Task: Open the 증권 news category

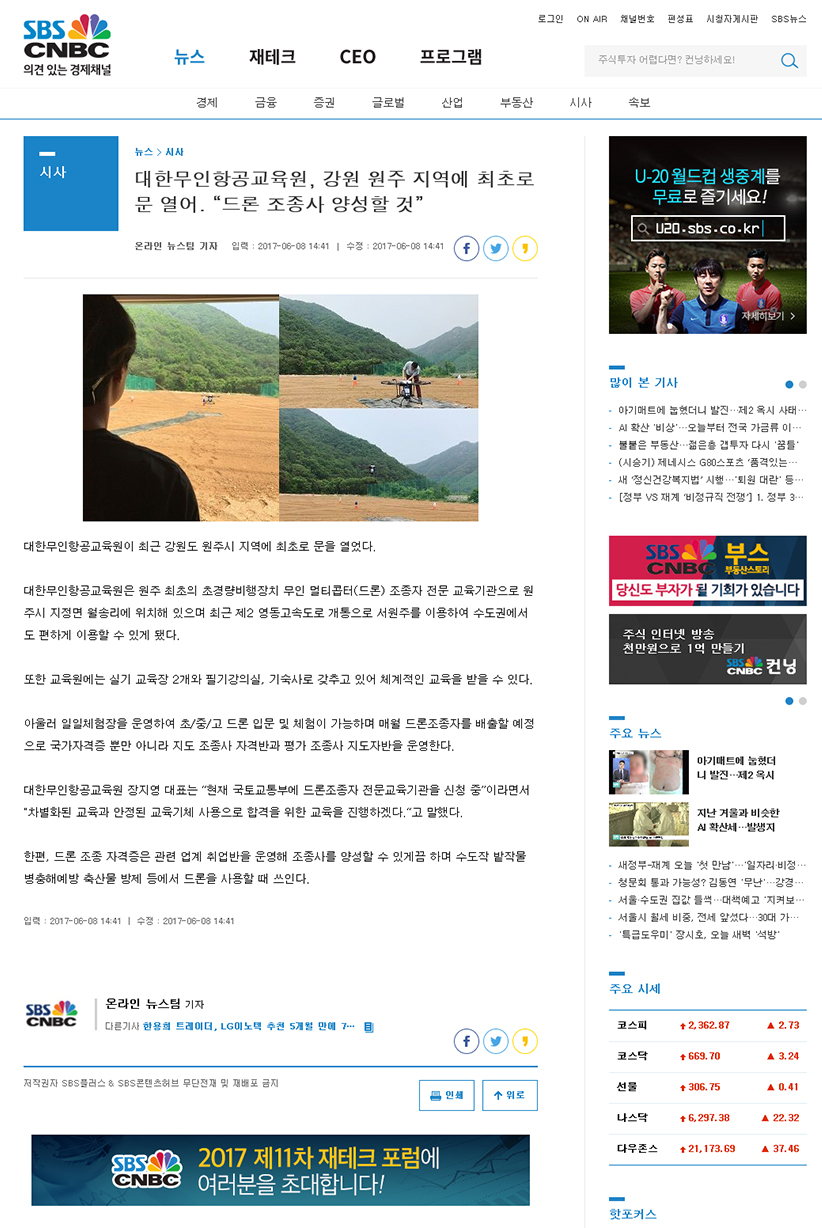Action: pyautogui.click(x=323, y=103)
